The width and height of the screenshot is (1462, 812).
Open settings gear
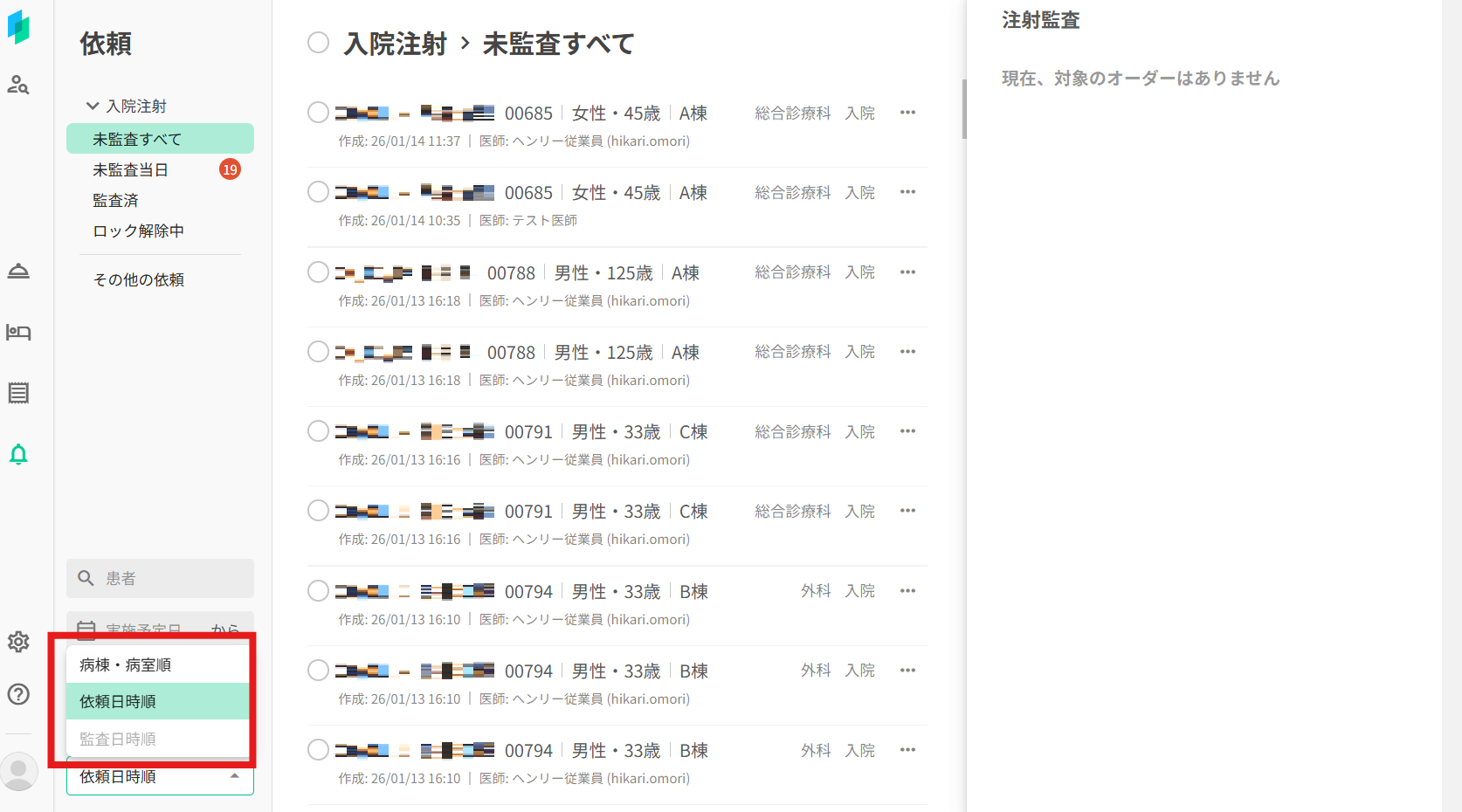coord(18,642)
